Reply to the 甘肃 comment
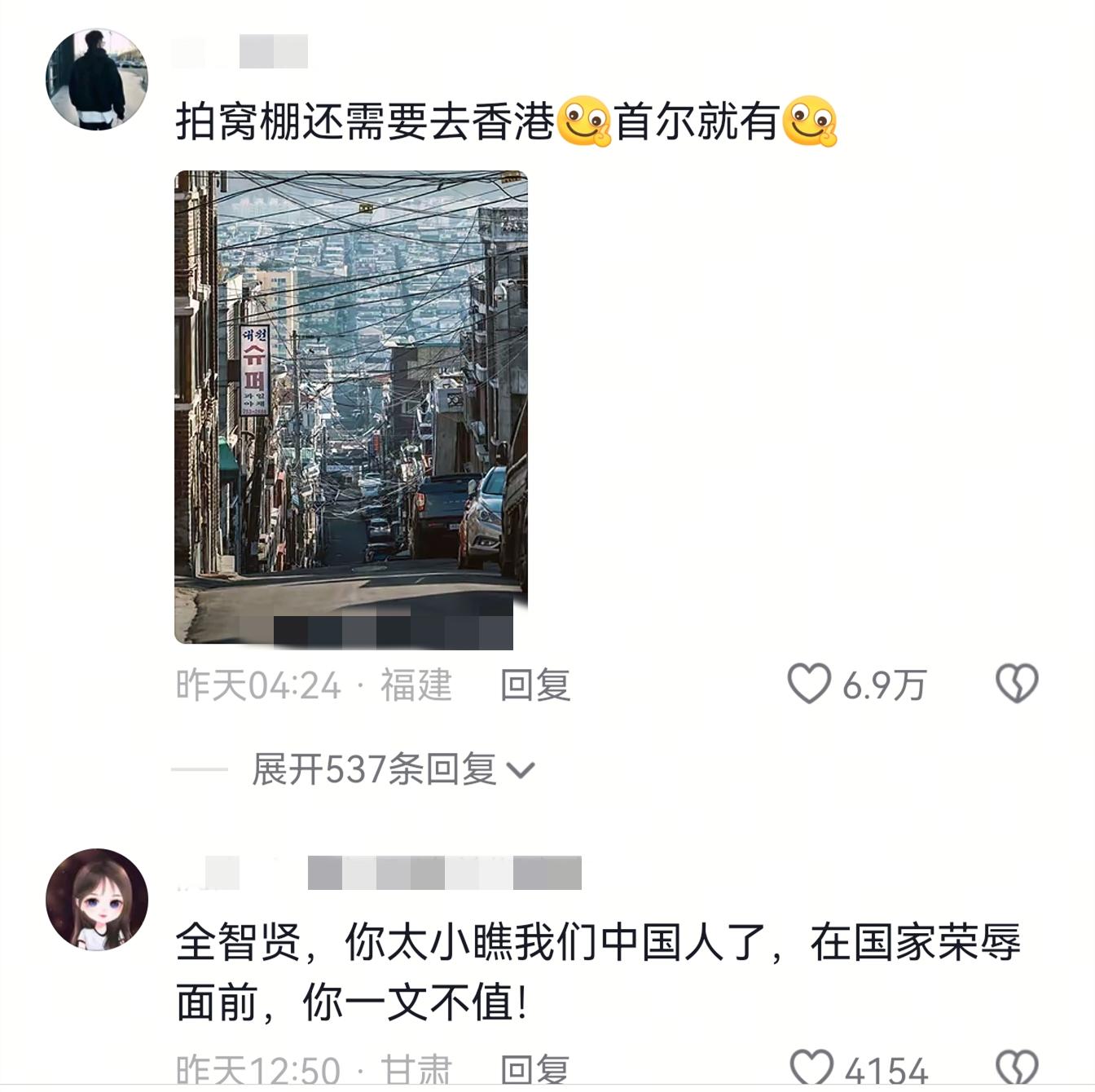 [x=534, y=1071]
